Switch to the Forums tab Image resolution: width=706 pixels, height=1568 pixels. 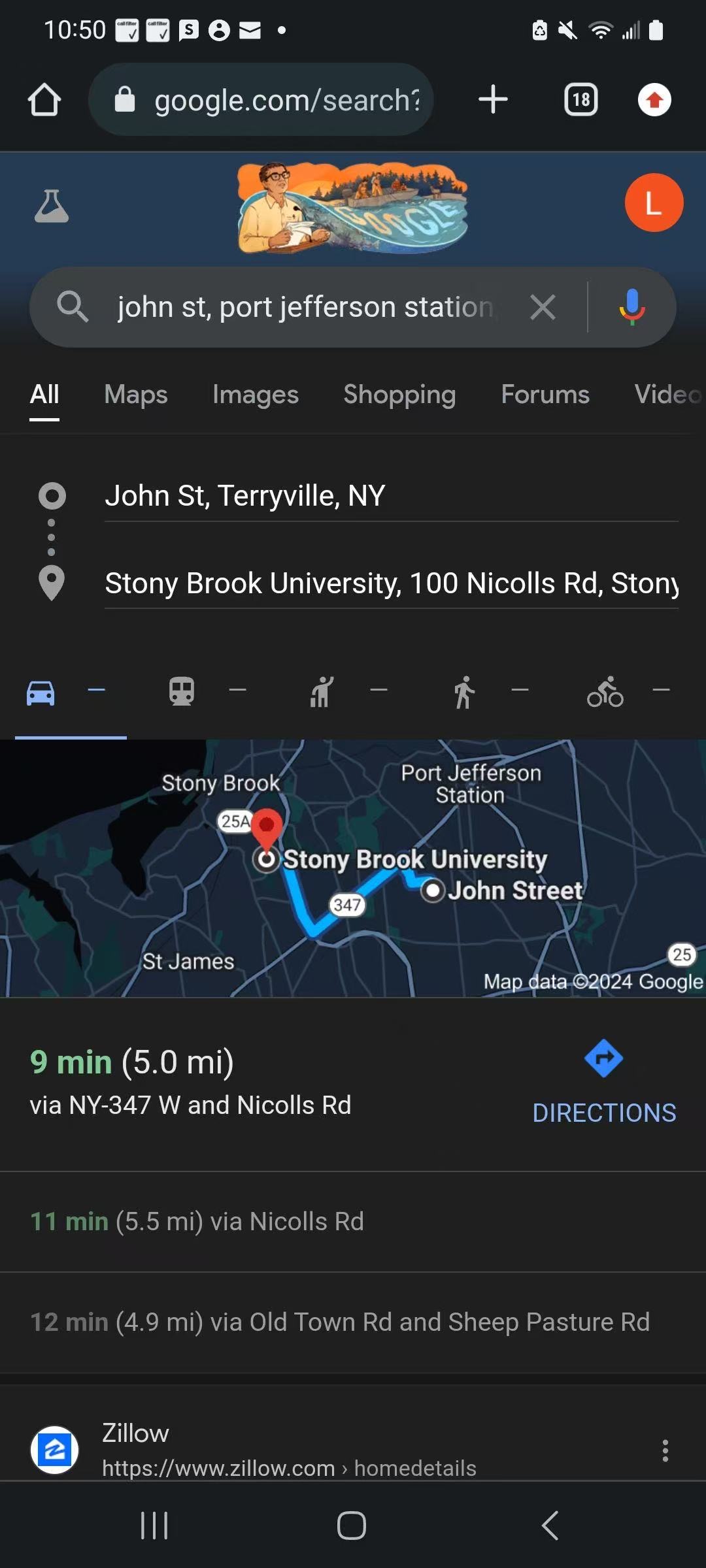click(x=545, y=395)
